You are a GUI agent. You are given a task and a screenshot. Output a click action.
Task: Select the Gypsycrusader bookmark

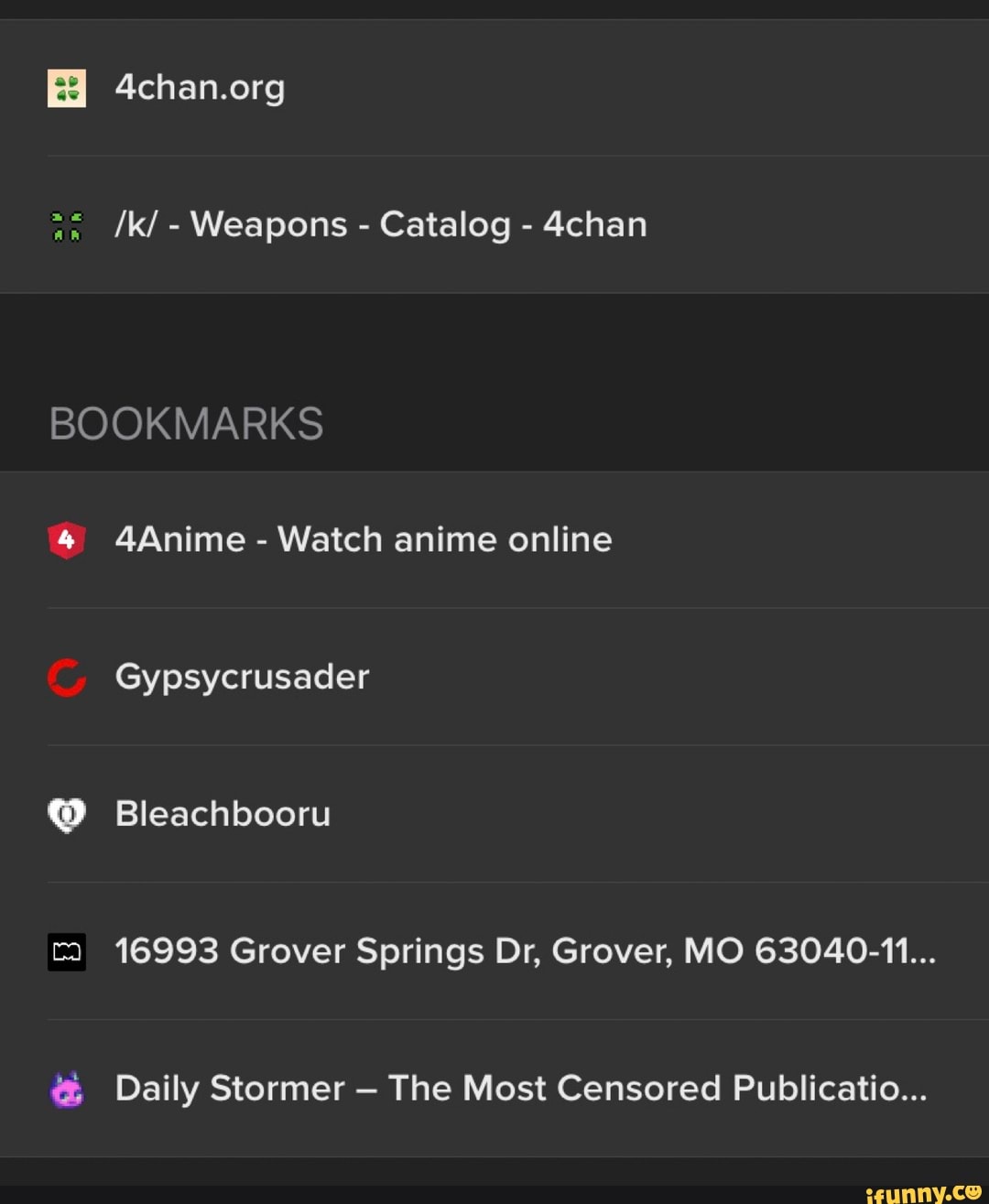tap(242, 677)
